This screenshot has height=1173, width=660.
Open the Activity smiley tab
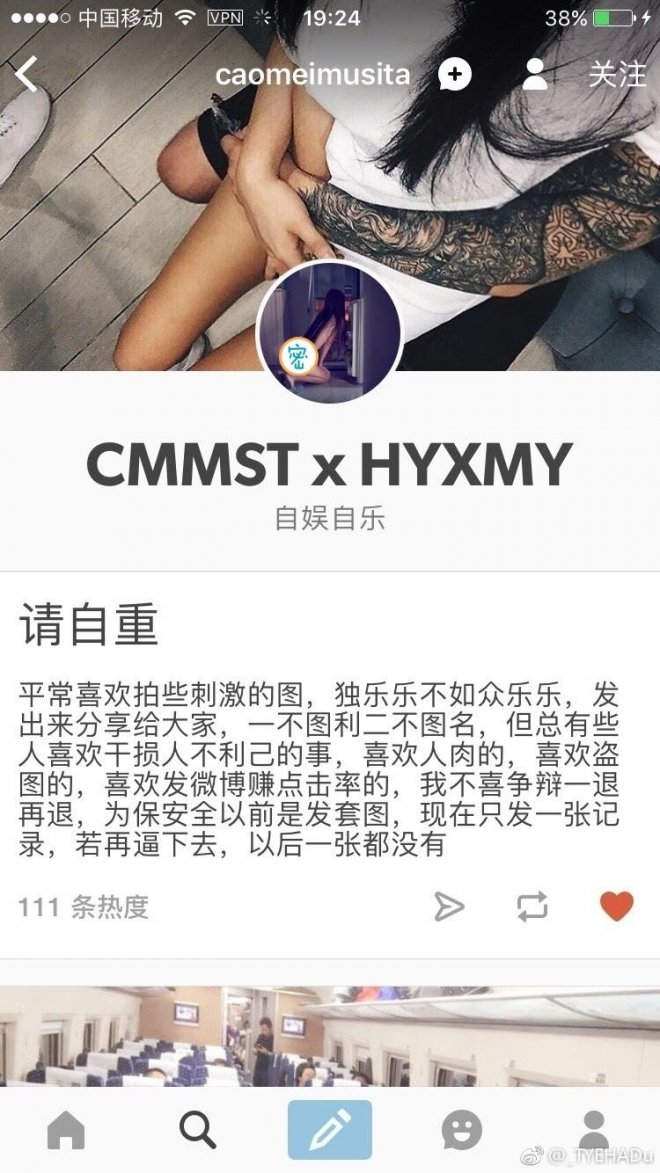[x=462, y=1130]
